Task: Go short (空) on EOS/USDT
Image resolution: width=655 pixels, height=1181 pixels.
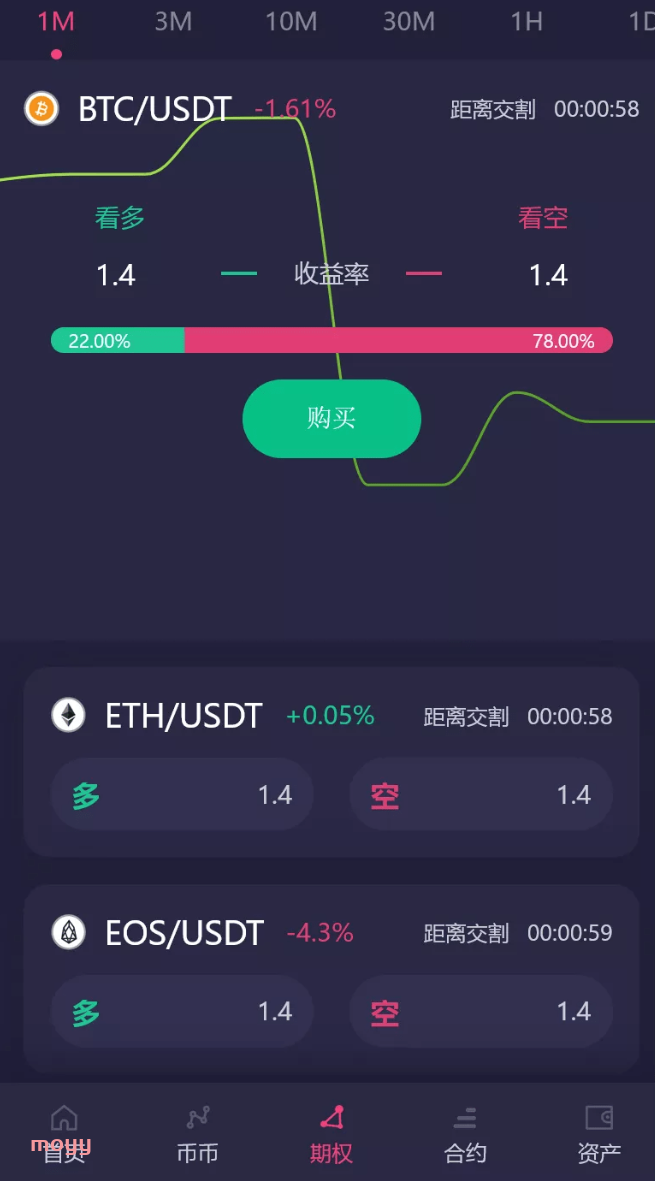Action: tap(481, 1012)
